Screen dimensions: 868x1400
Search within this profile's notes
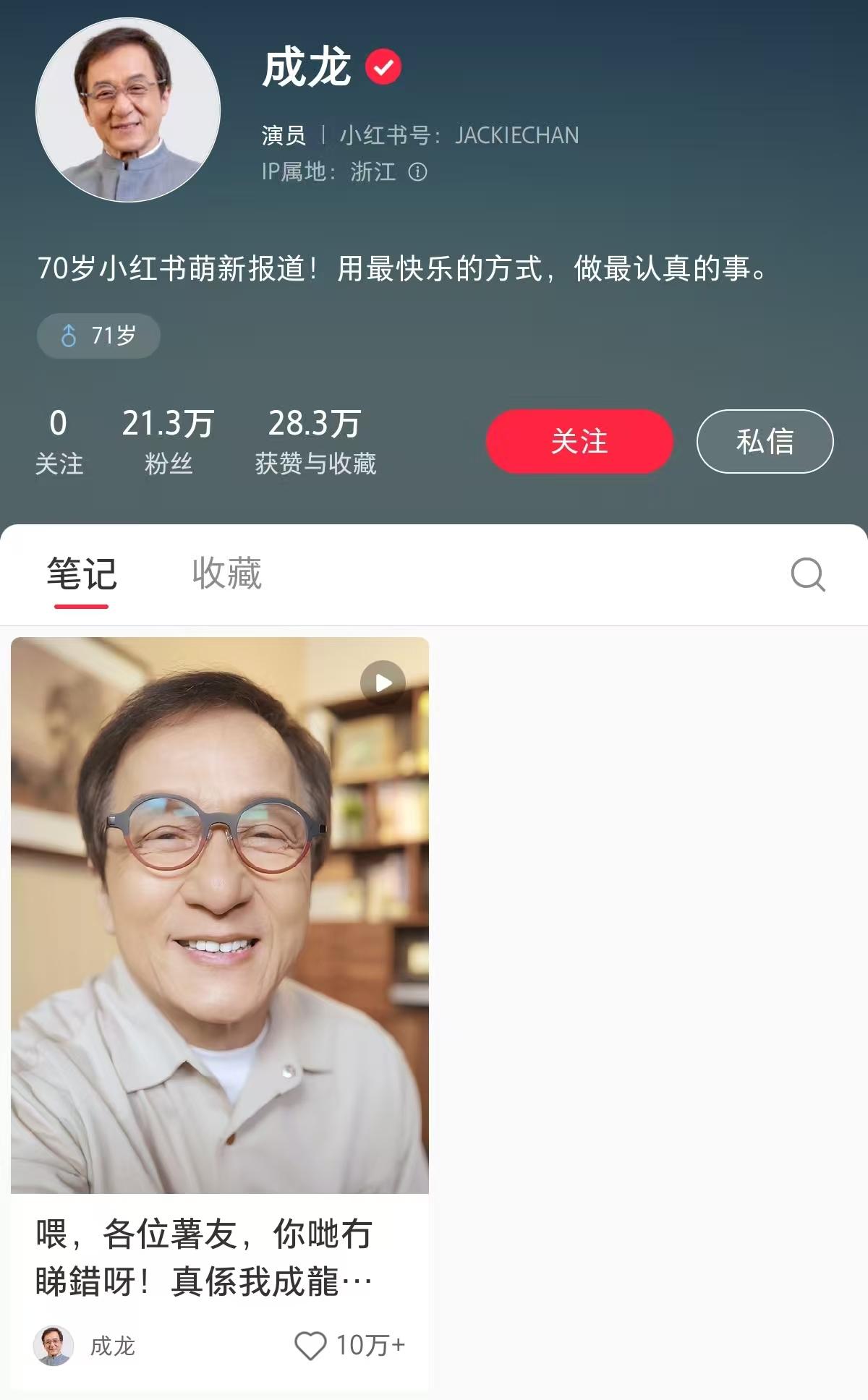808,575
